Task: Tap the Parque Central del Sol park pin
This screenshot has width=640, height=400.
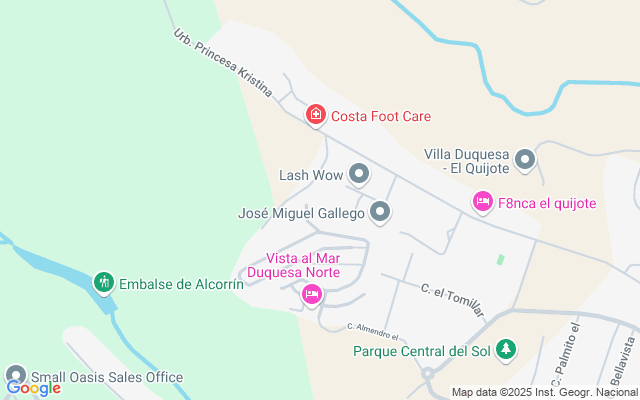Action: 507,349
